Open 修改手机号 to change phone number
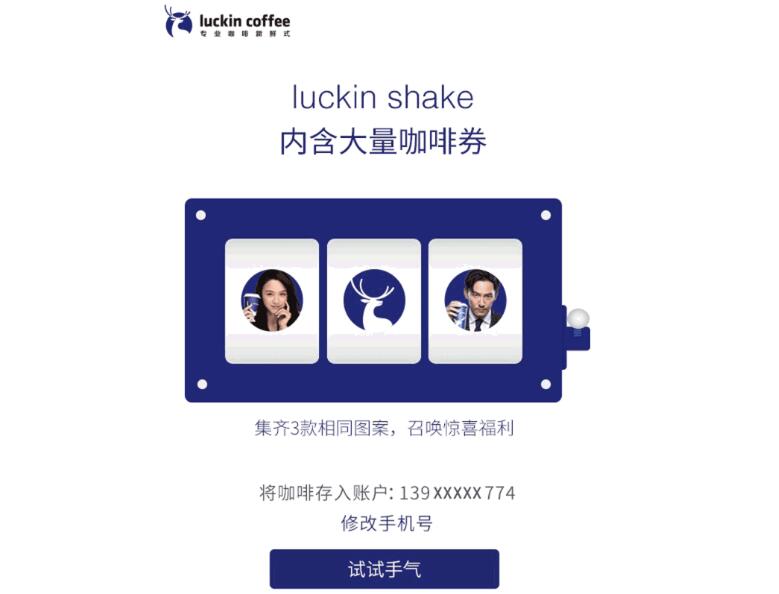This screenshot has height=594, width=779. coord(386,523)
